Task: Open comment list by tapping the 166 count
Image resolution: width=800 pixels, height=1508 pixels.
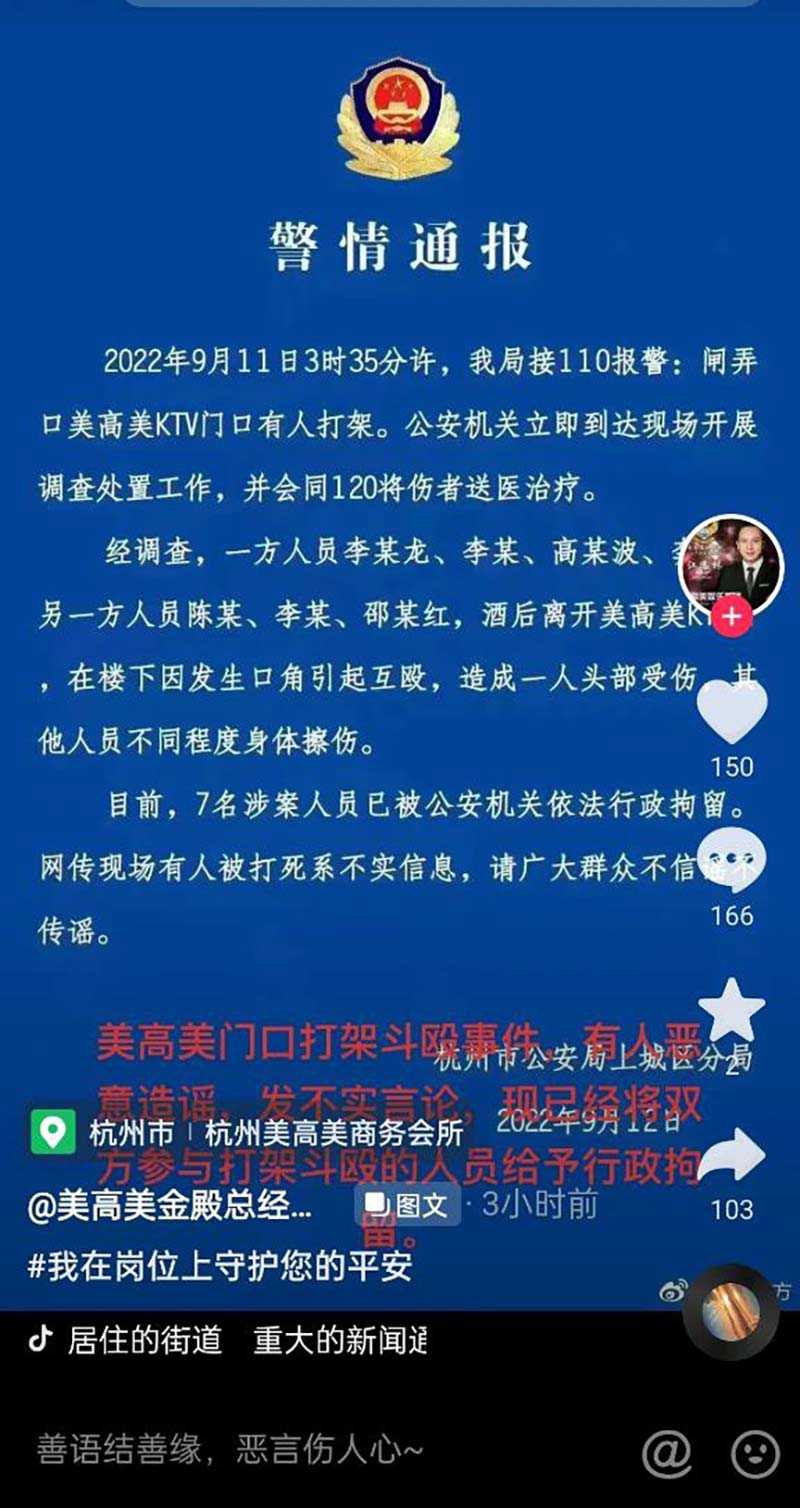Action: 732,913
